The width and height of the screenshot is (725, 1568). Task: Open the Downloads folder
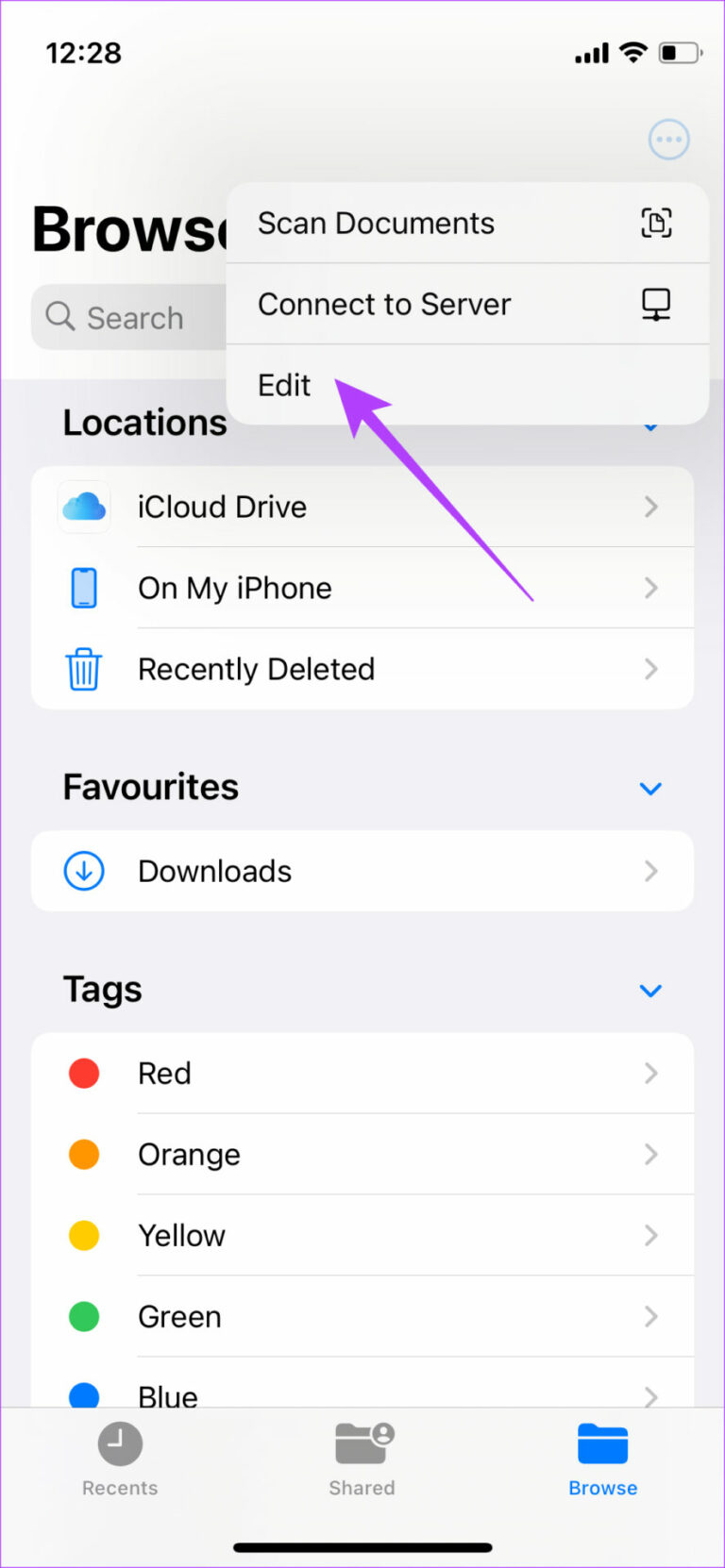(362, 871)
